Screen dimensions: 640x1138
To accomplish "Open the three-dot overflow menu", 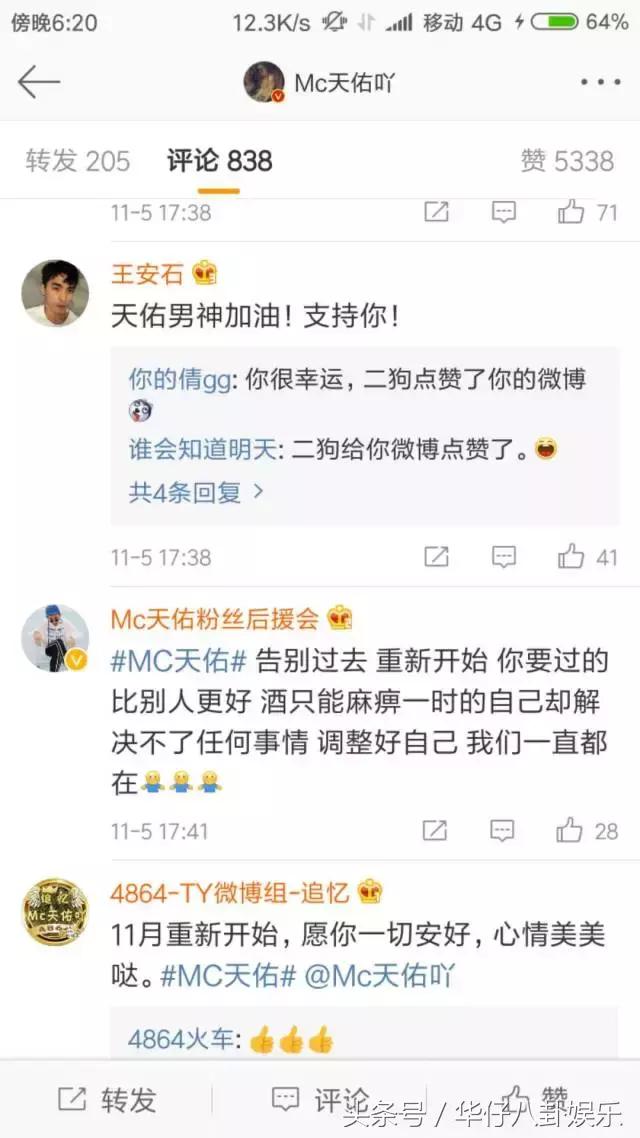I will tap(600, 82).
